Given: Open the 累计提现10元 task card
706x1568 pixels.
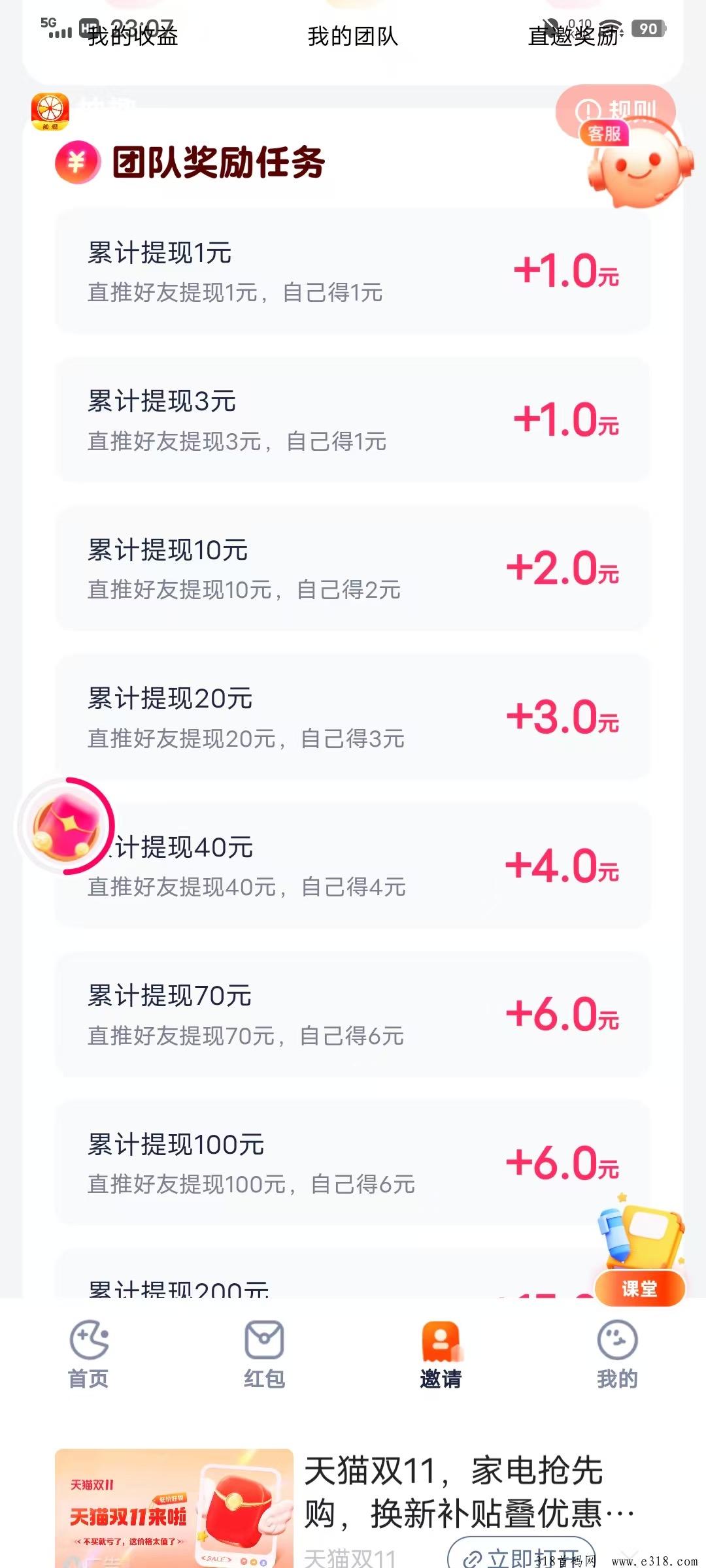Looking at the screenshot, I should coord(353,568).
